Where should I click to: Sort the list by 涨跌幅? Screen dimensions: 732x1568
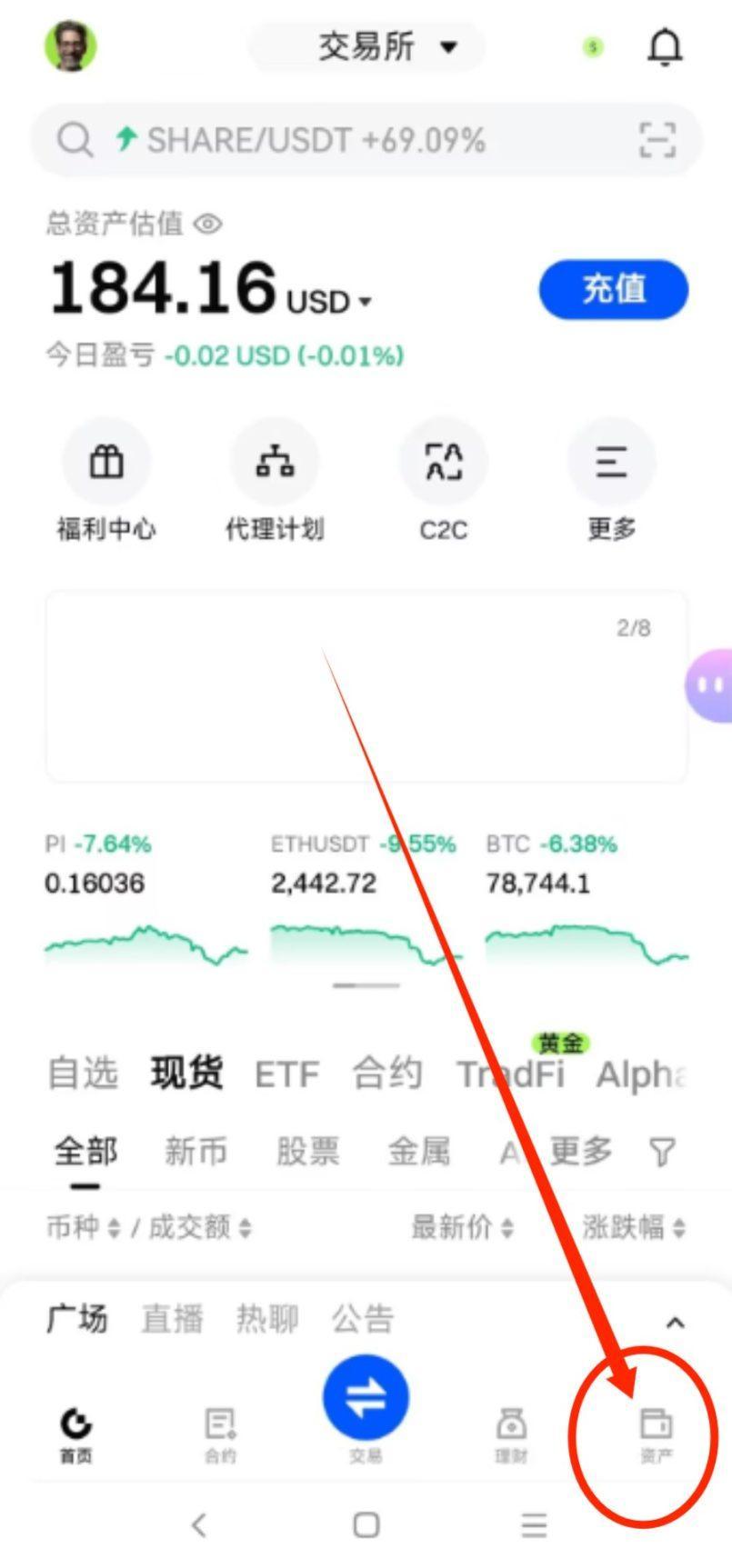[634, 1228]
